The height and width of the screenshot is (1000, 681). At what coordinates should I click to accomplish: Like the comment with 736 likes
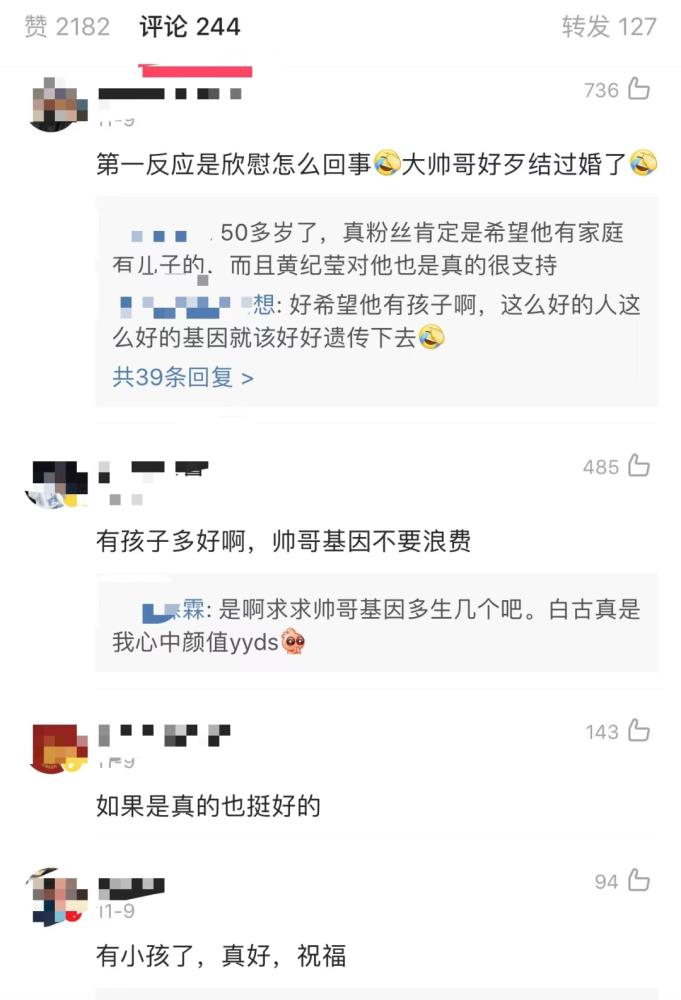click(x=638, y=90)
